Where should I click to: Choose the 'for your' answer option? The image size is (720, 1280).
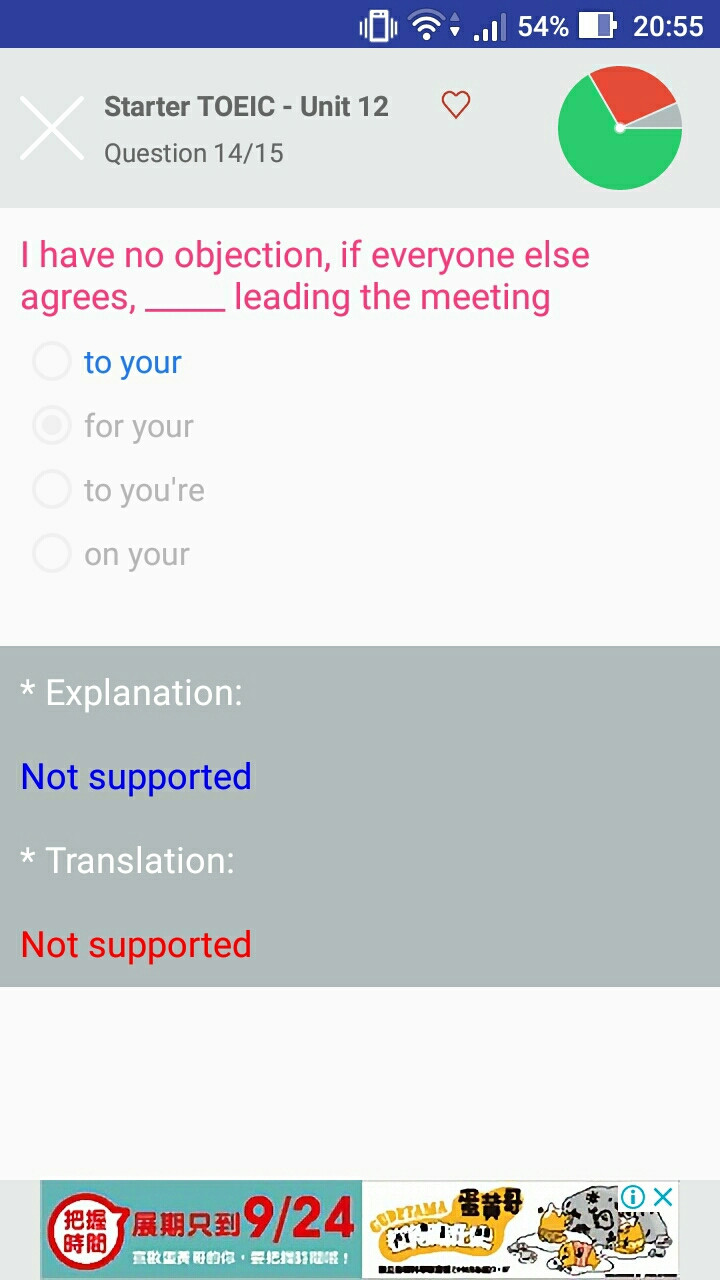click(x=114, y=426)
